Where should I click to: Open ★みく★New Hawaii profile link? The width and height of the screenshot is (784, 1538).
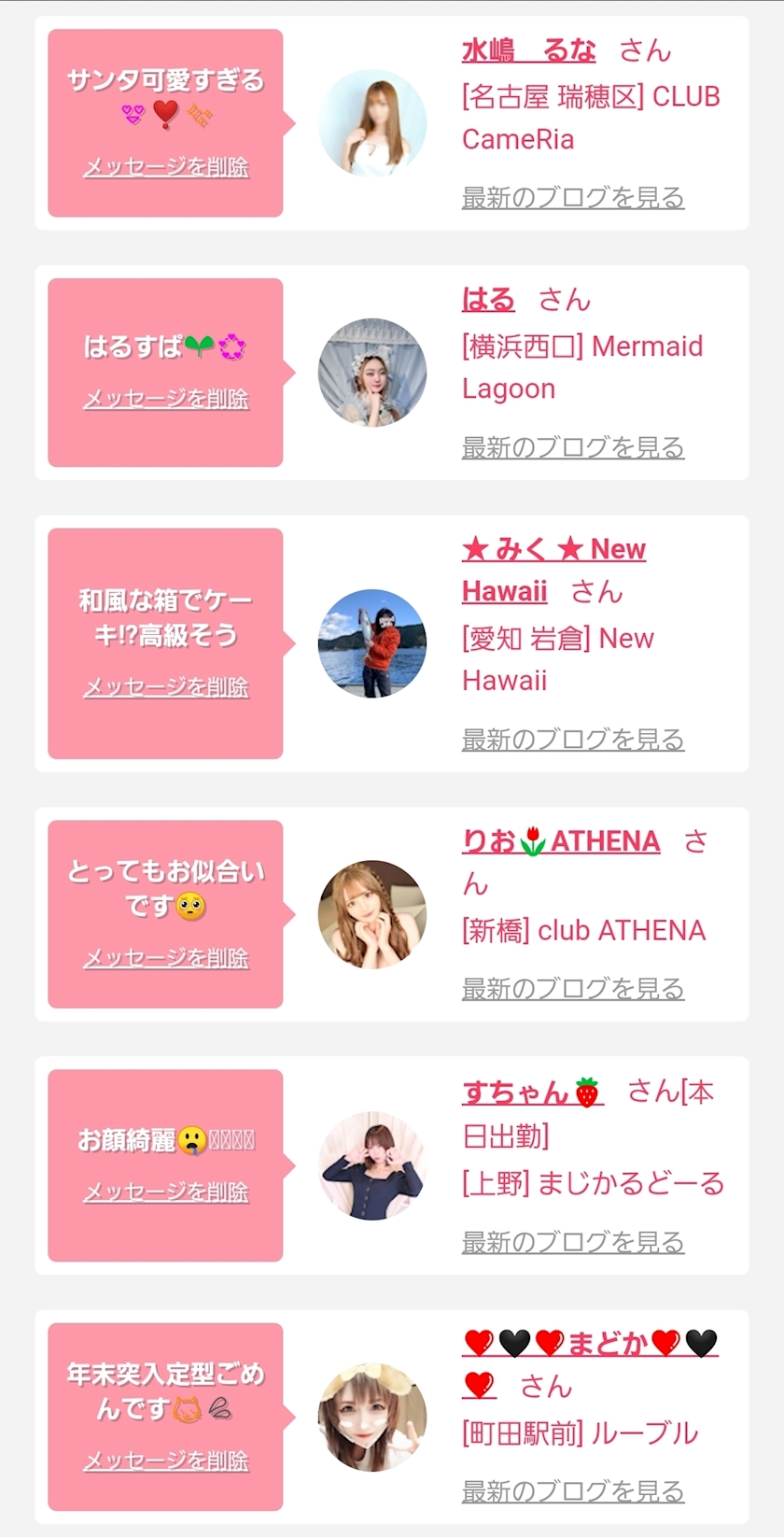(553, 570)
